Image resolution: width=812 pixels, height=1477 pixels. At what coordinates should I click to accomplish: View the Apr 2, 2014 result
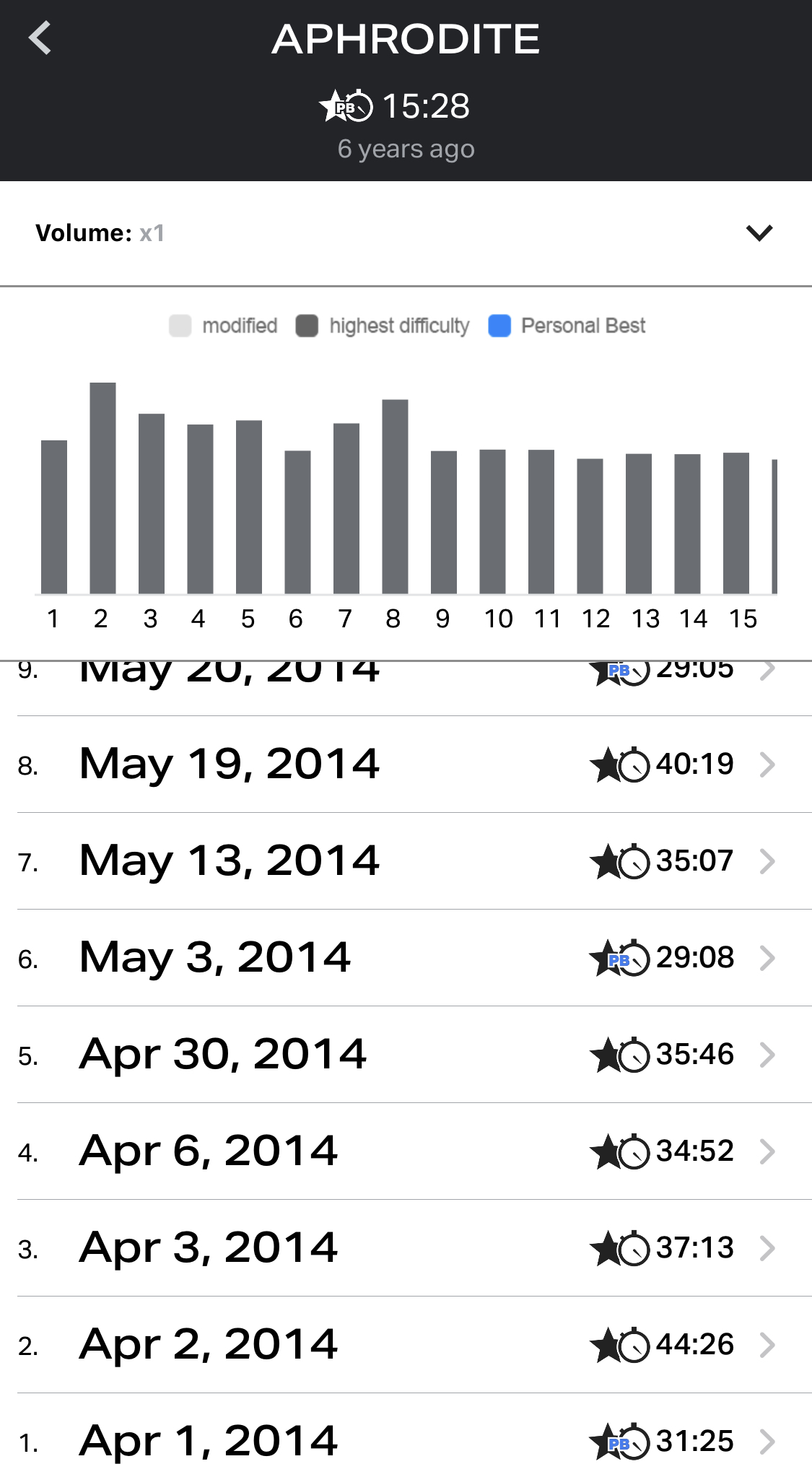coord(406,1345)
